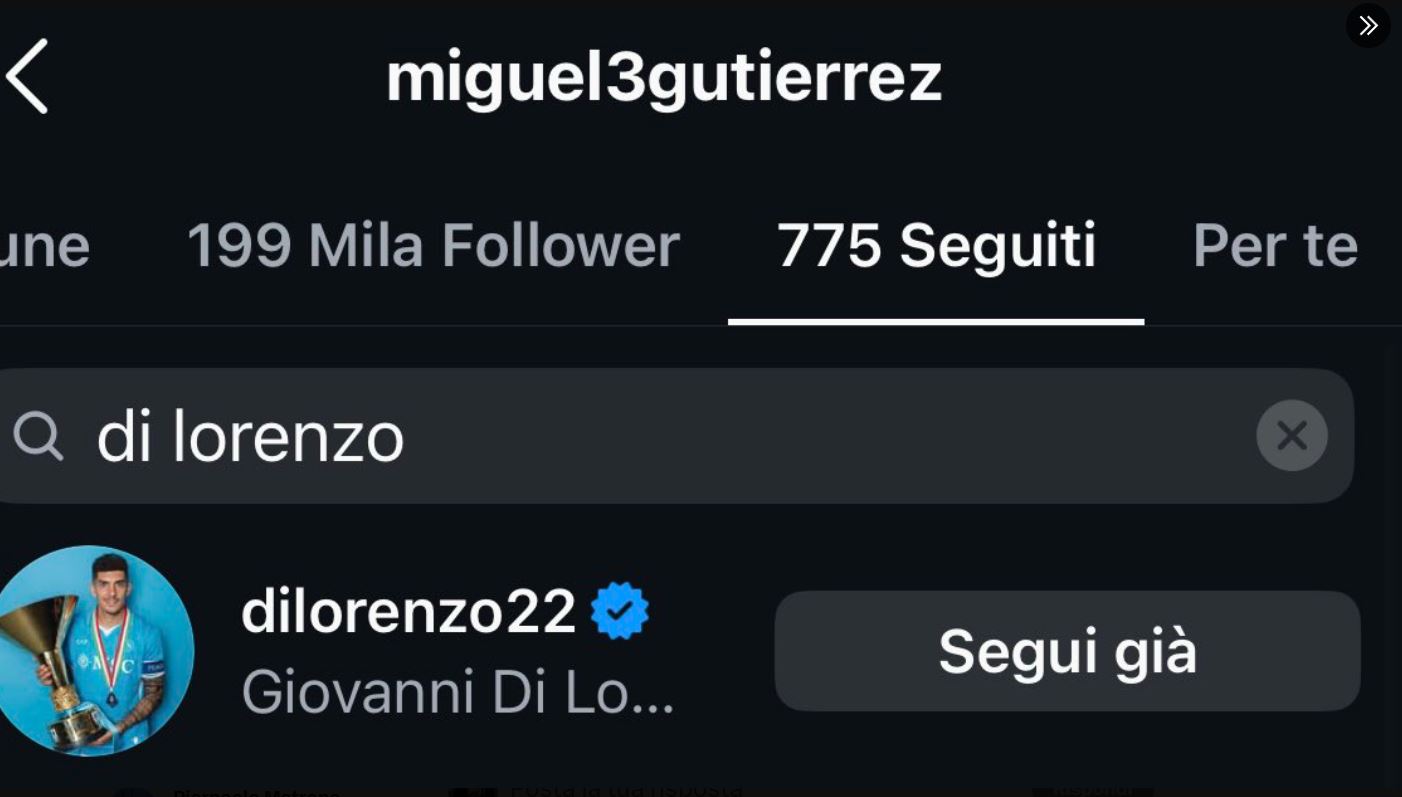This screenshot has height=797, width=1402.
Task: Switch to the 199 Mila Follower tab
Action: pos(433,246)
